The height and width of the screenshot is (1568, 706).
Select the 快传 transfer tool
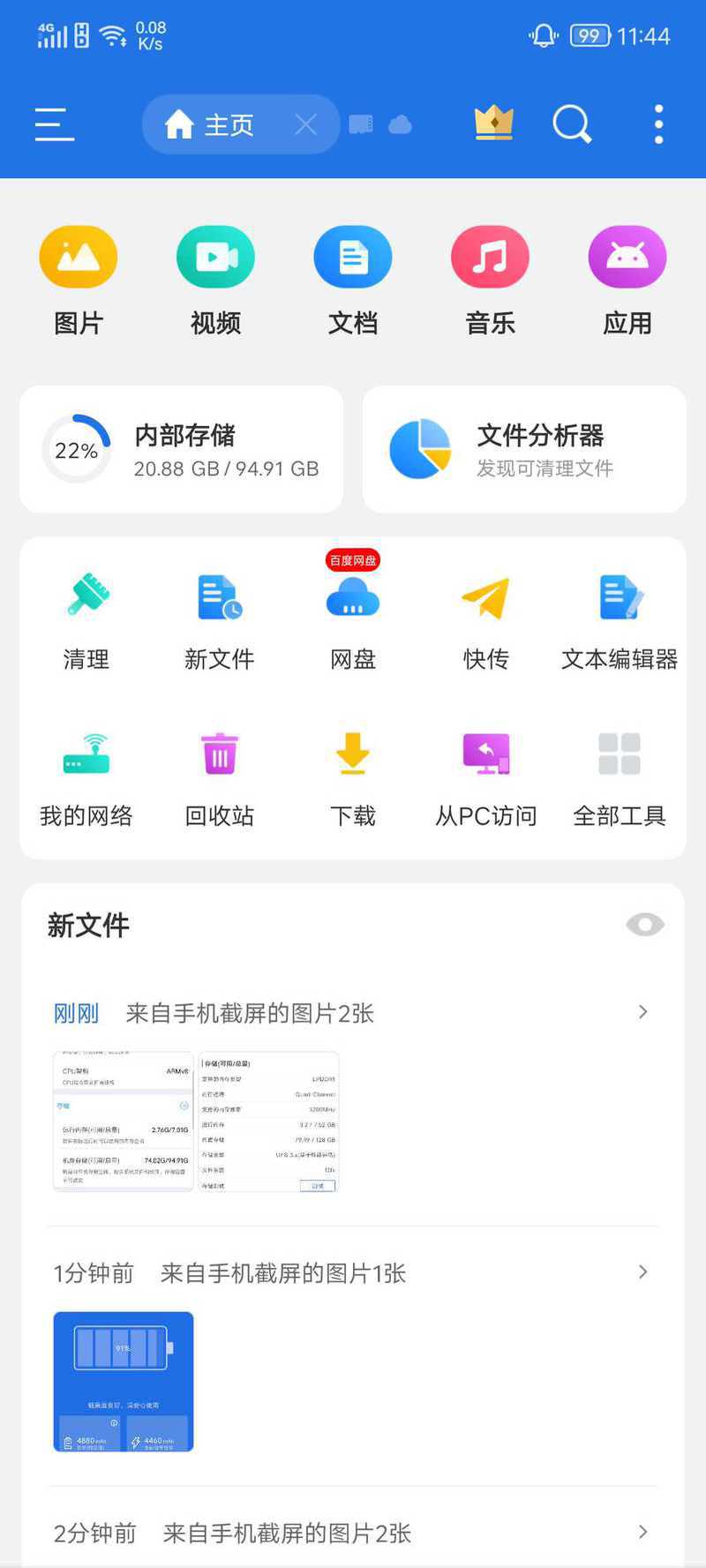click(x=486, y=622)
